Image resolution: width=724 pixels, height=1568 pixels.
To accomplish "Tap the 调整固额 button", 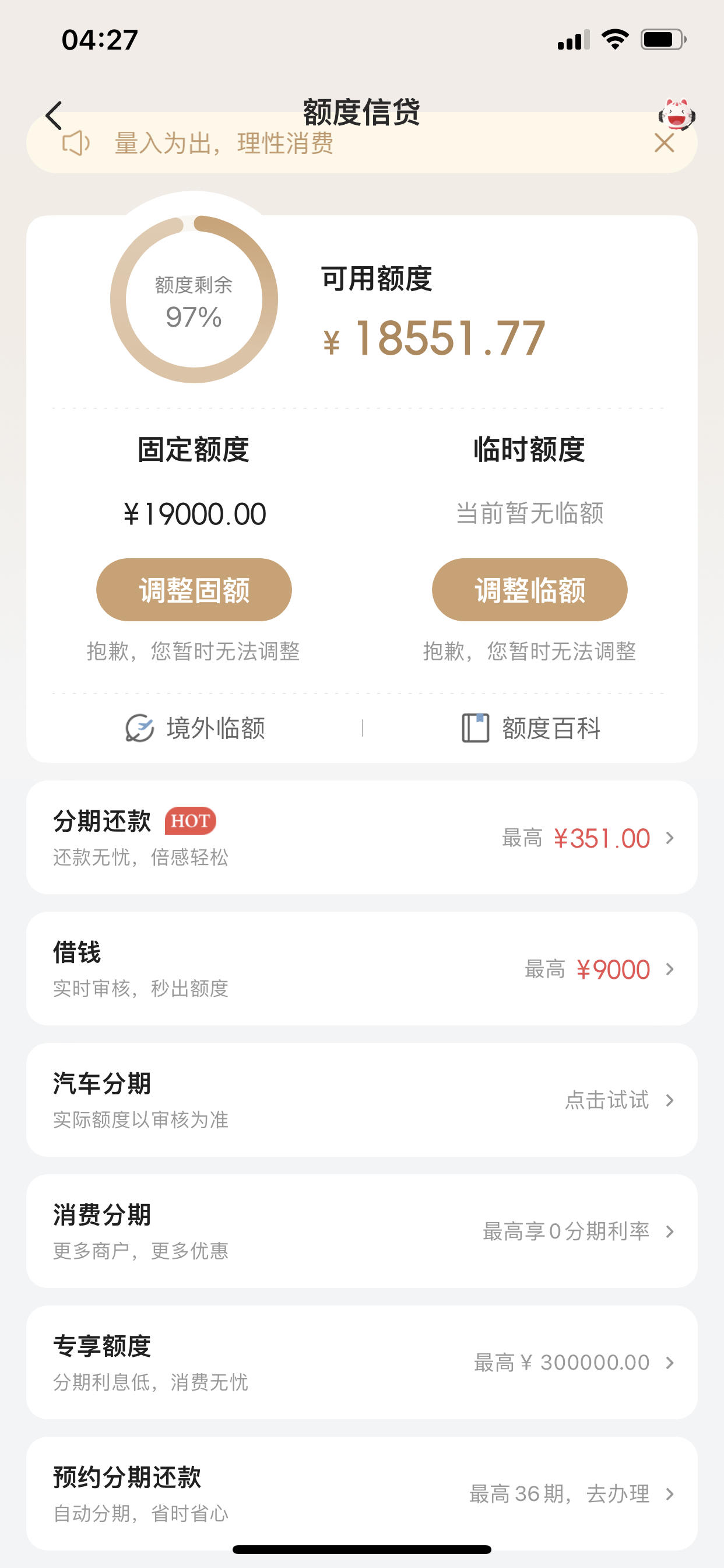I will pyautogui.click(x=194, y=590).
